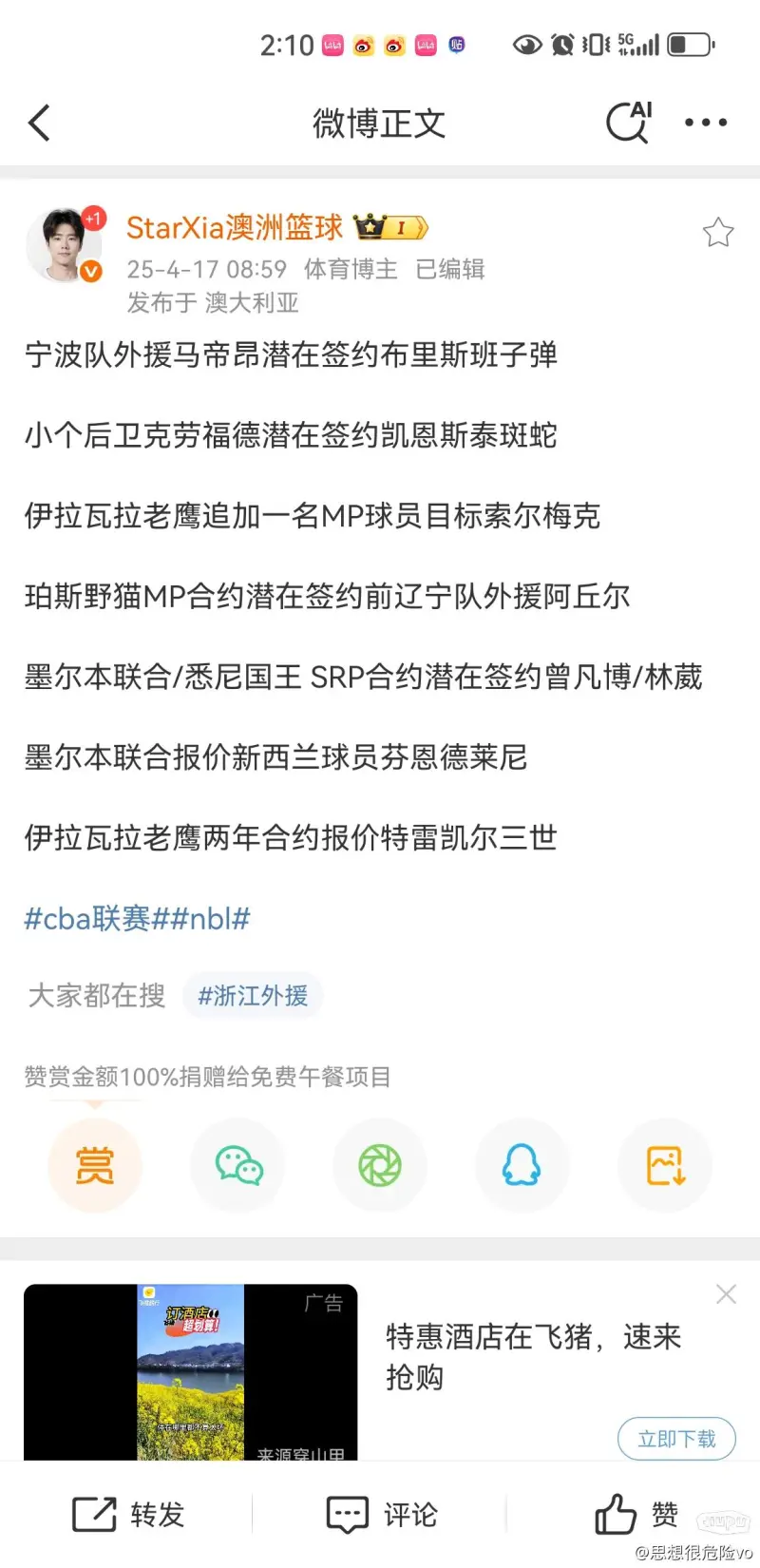Favorite this post with the star icon
The height and width of the screenshot is (1568, 760).
718,233
